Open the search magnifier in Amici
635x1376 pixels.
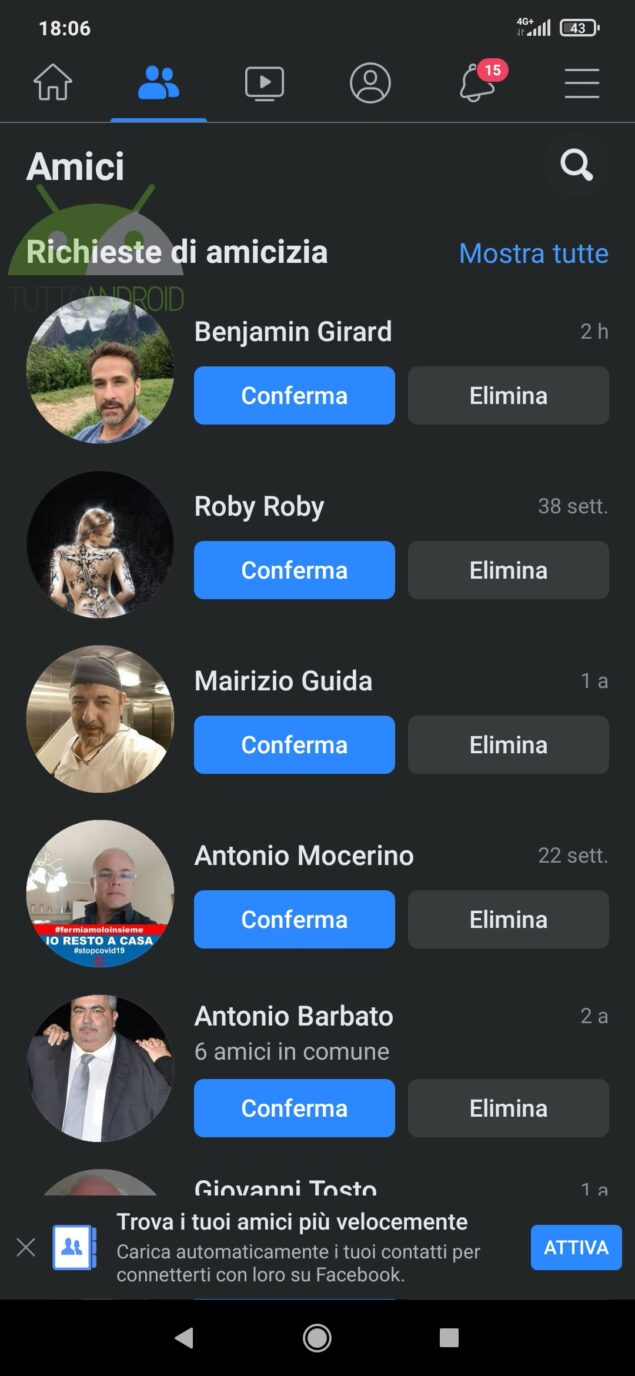coord(576,165)
